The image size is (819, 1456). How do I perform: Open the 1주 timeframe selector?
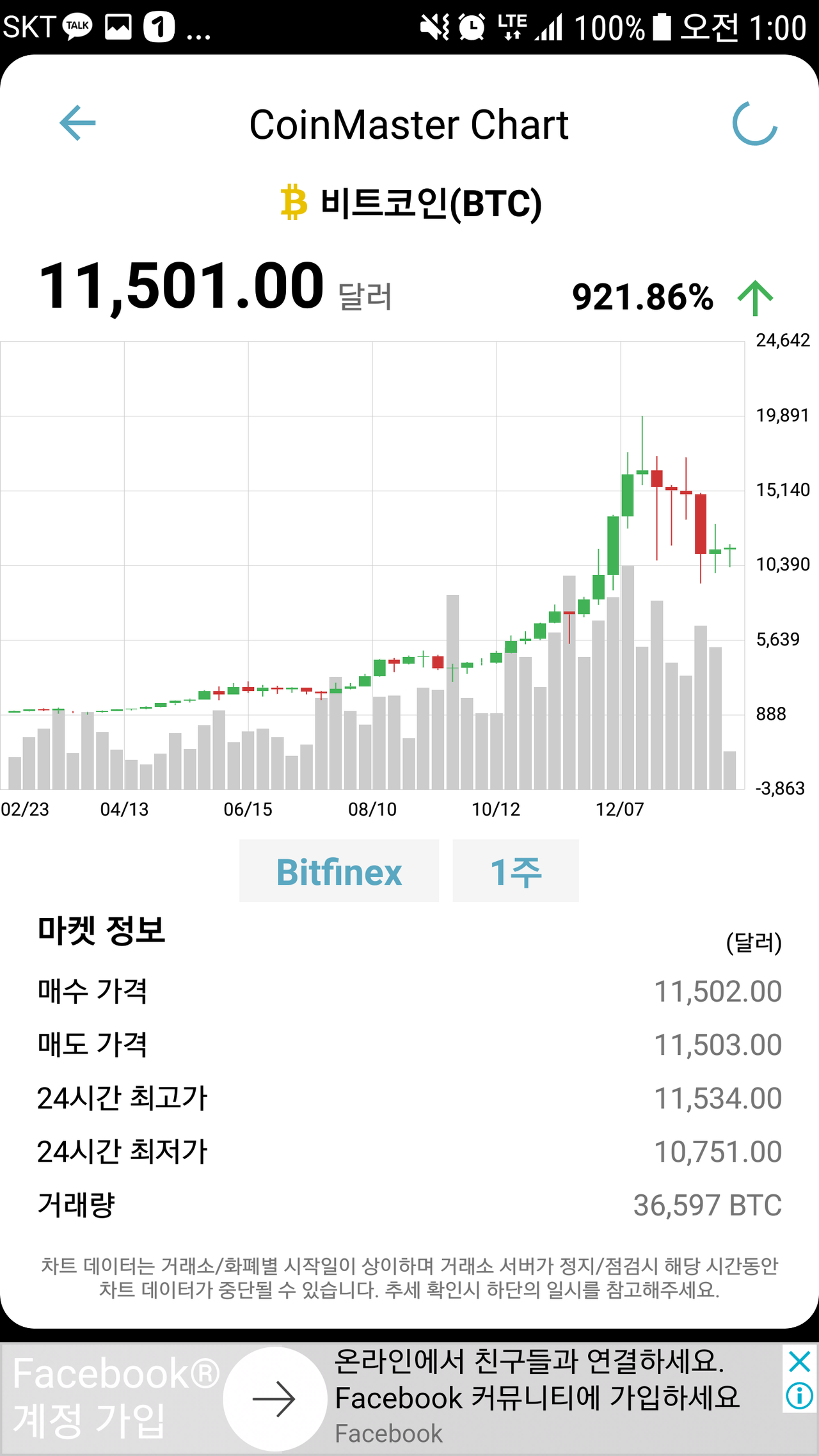[x=515, y=871]
